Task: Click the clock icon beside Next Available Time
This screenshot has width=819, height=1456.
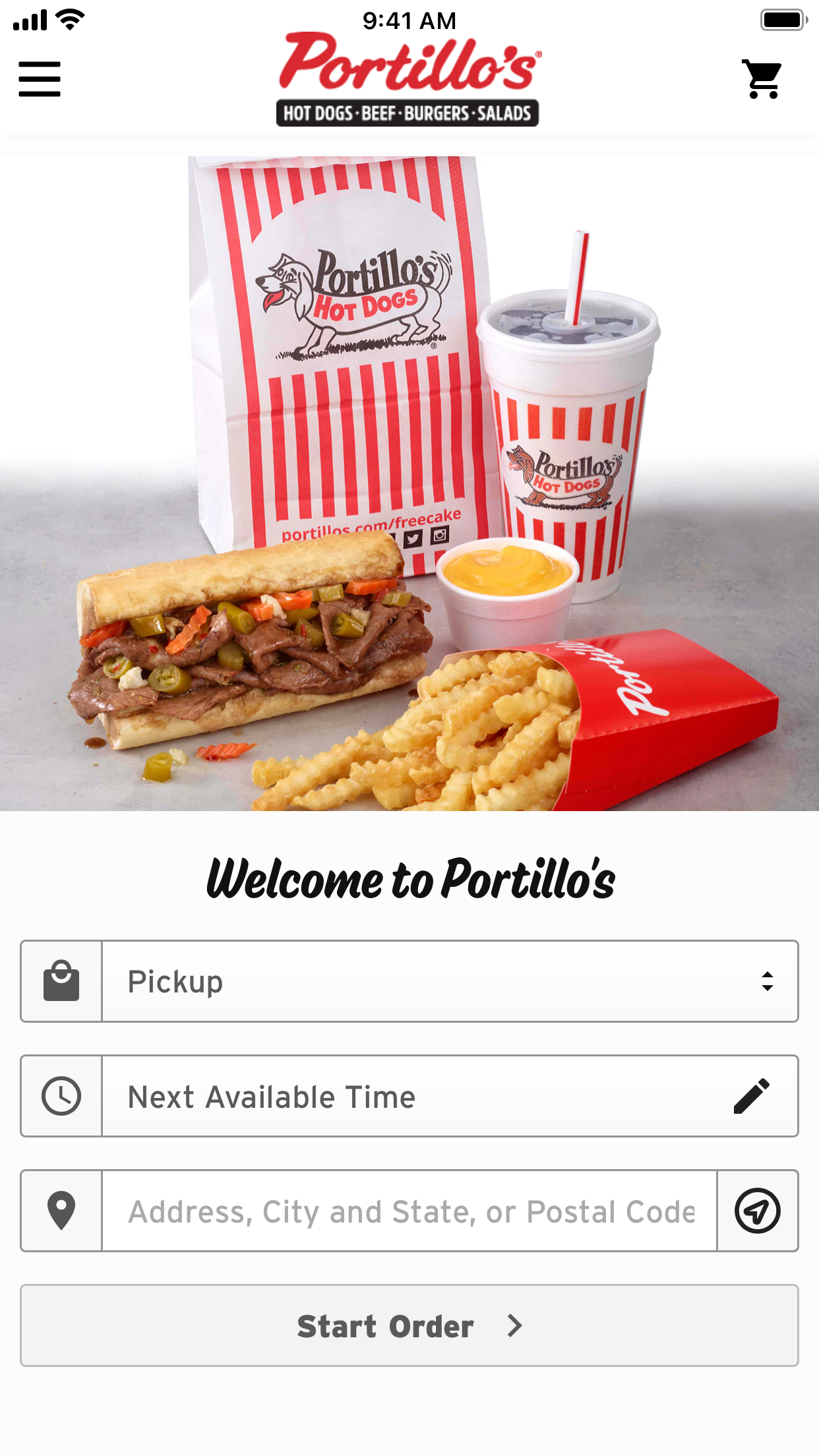Action: [x=61, y=1096]
